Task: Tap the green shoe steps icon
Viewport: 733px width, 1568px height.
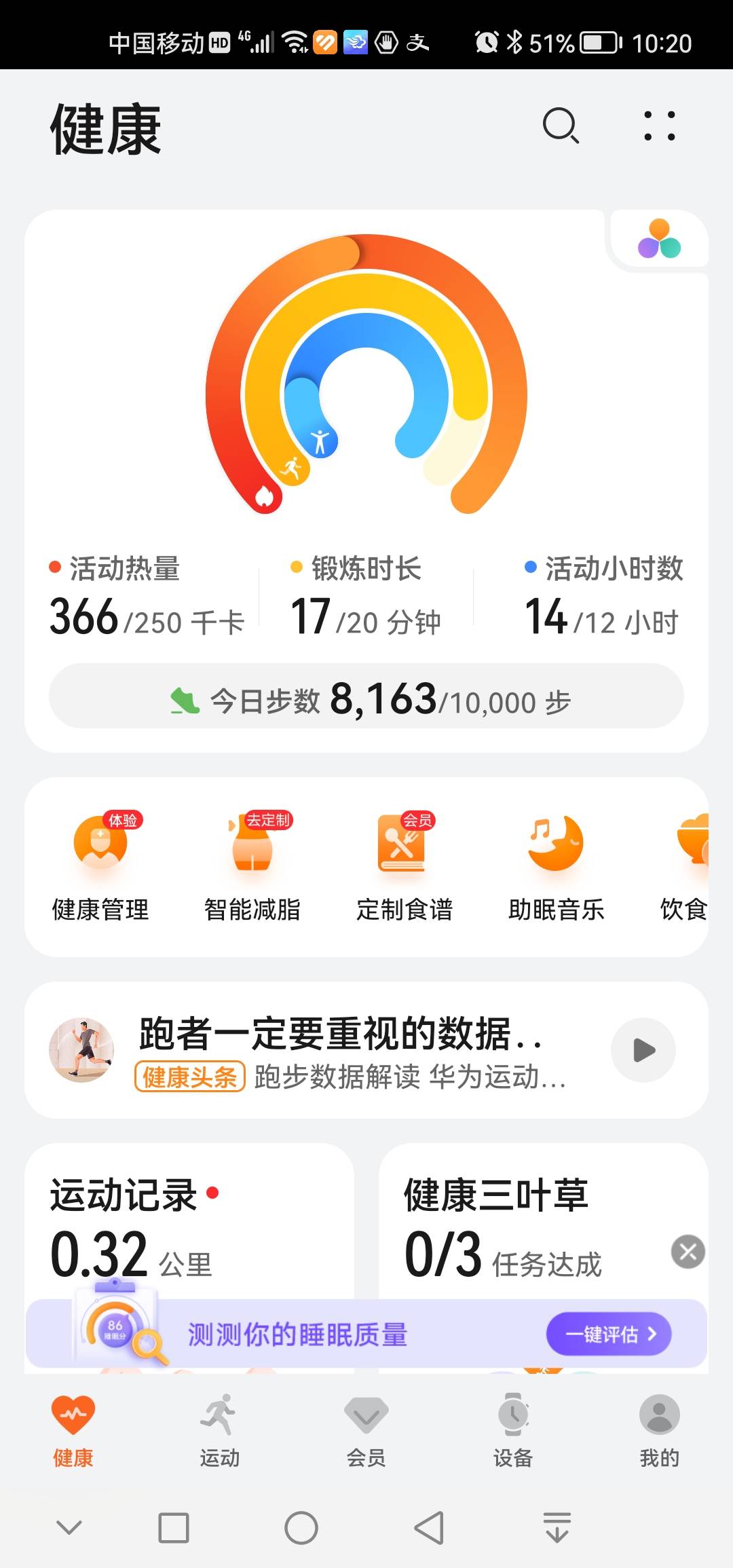Action: 185,701
